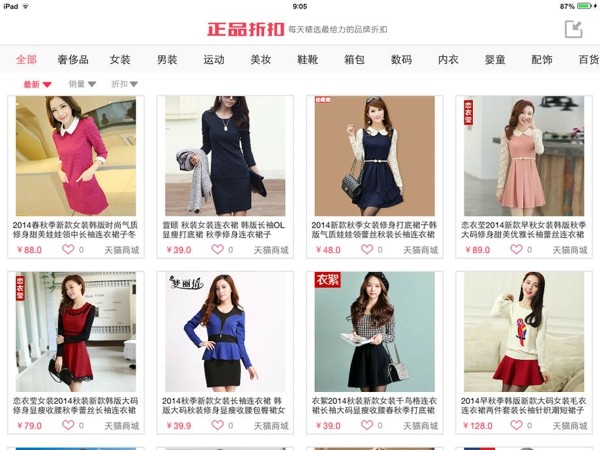Sort products by 销量
This screenshot has height=450, width=600.
[x=81, y=84]
